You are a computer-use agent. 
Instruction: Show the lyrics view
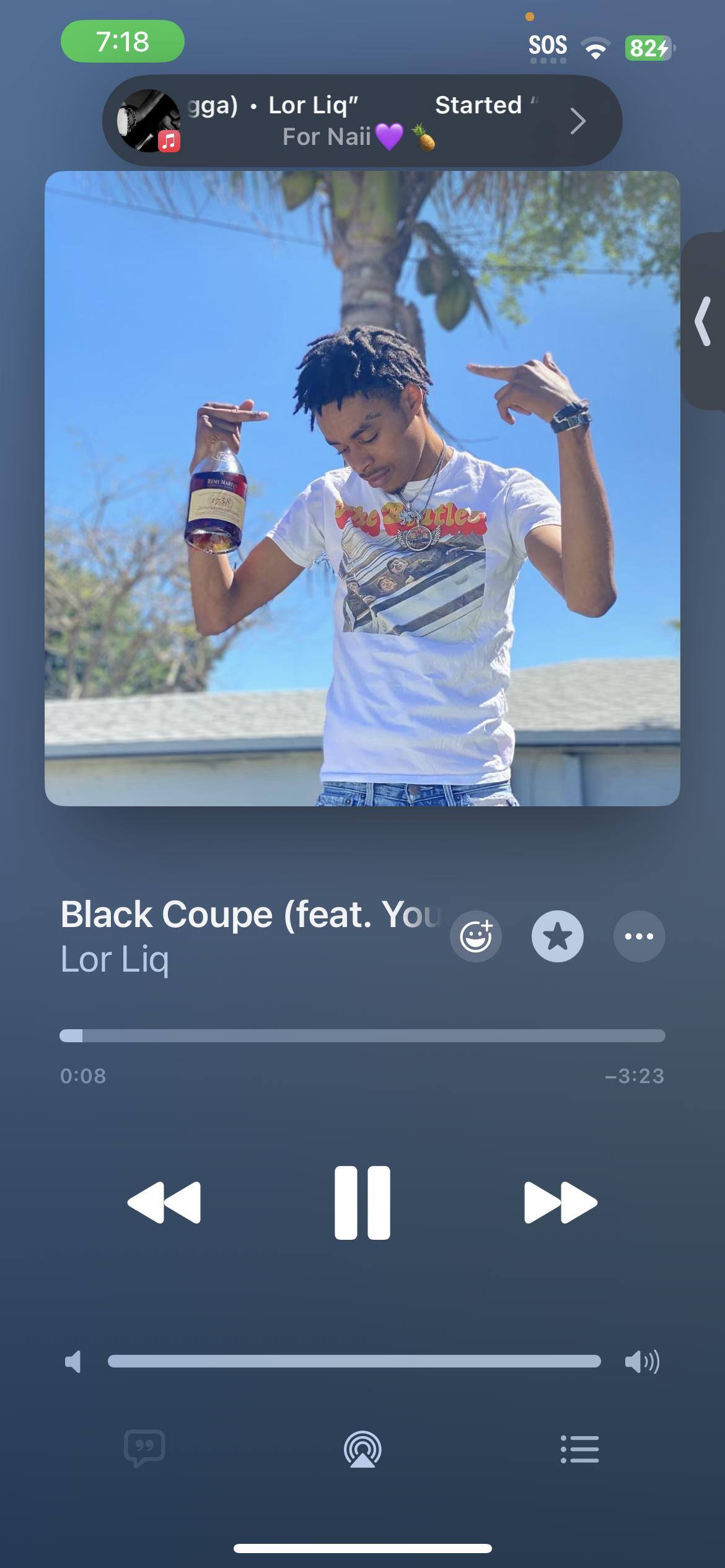coord(144,1449)
